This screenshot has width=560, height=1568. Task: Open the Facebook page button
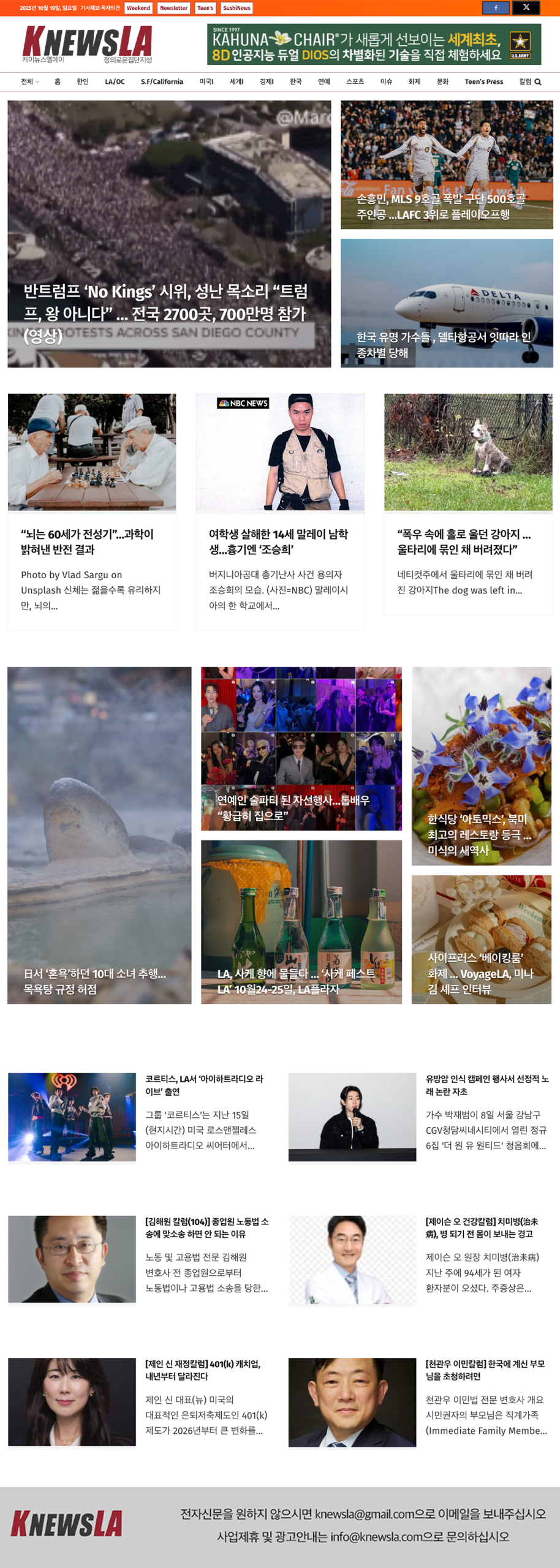(x=496, y=7)
